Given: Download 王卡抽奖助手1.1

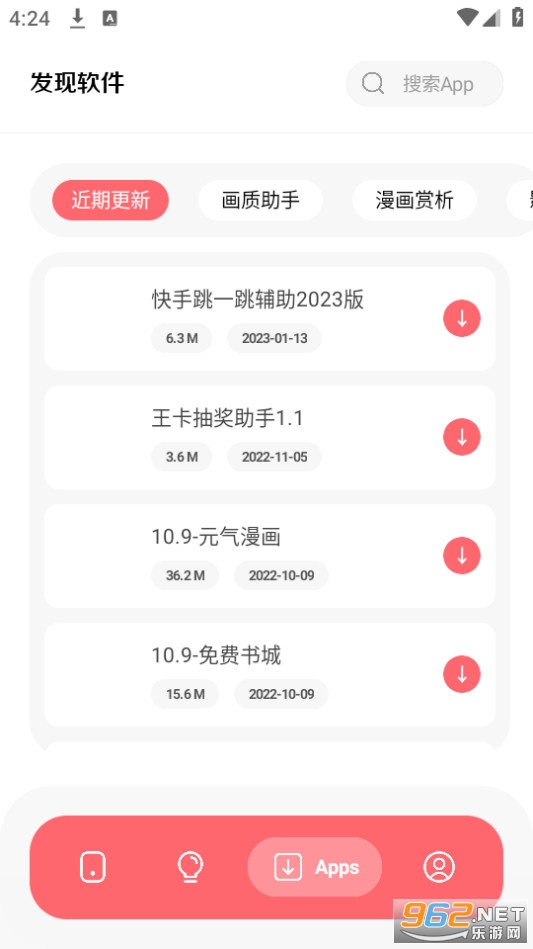Looking at the screenshot, I should click(462, 437).
